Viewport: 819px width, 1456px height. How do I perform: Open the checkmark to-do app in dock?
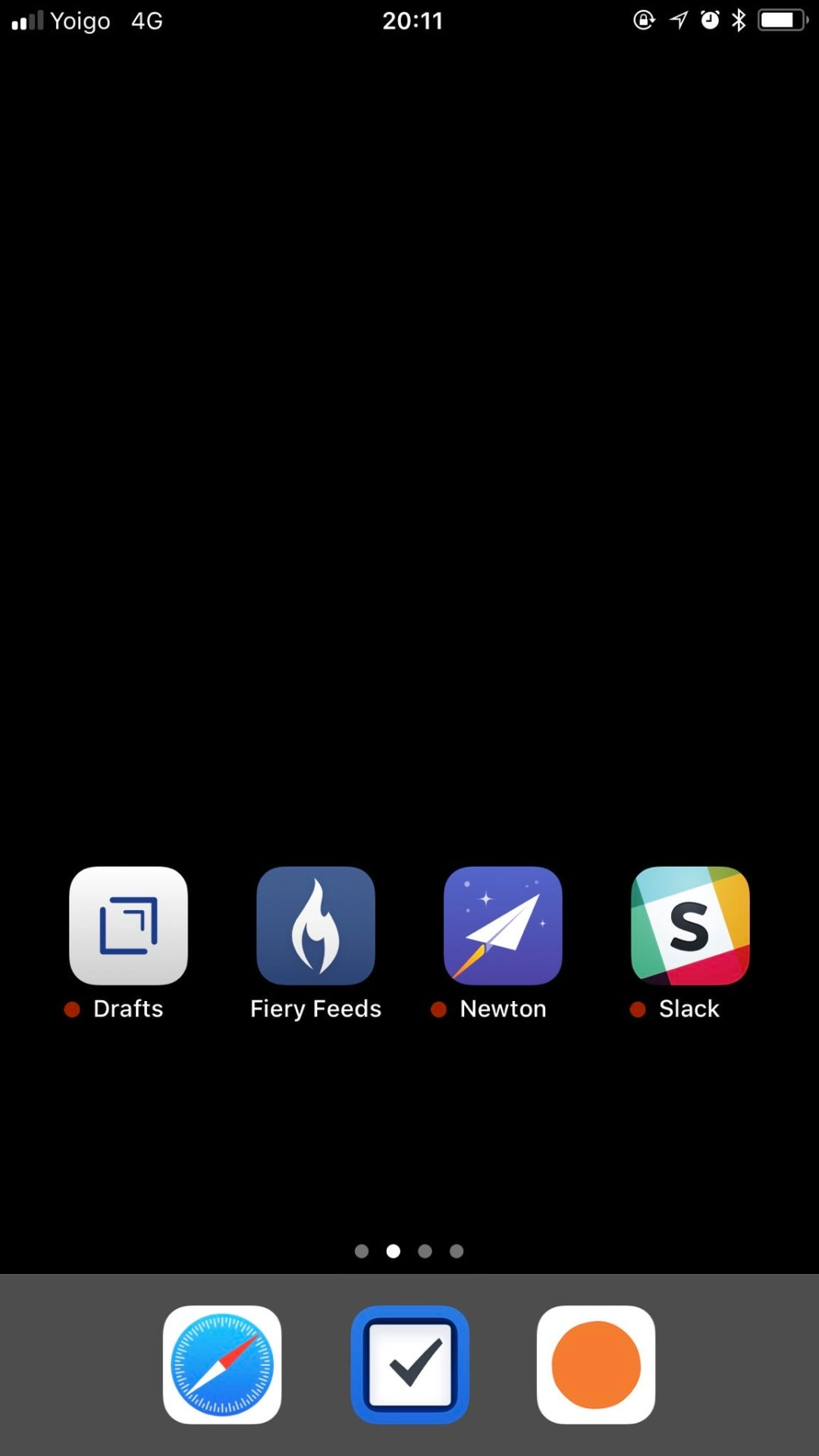tap(409, 1364)
